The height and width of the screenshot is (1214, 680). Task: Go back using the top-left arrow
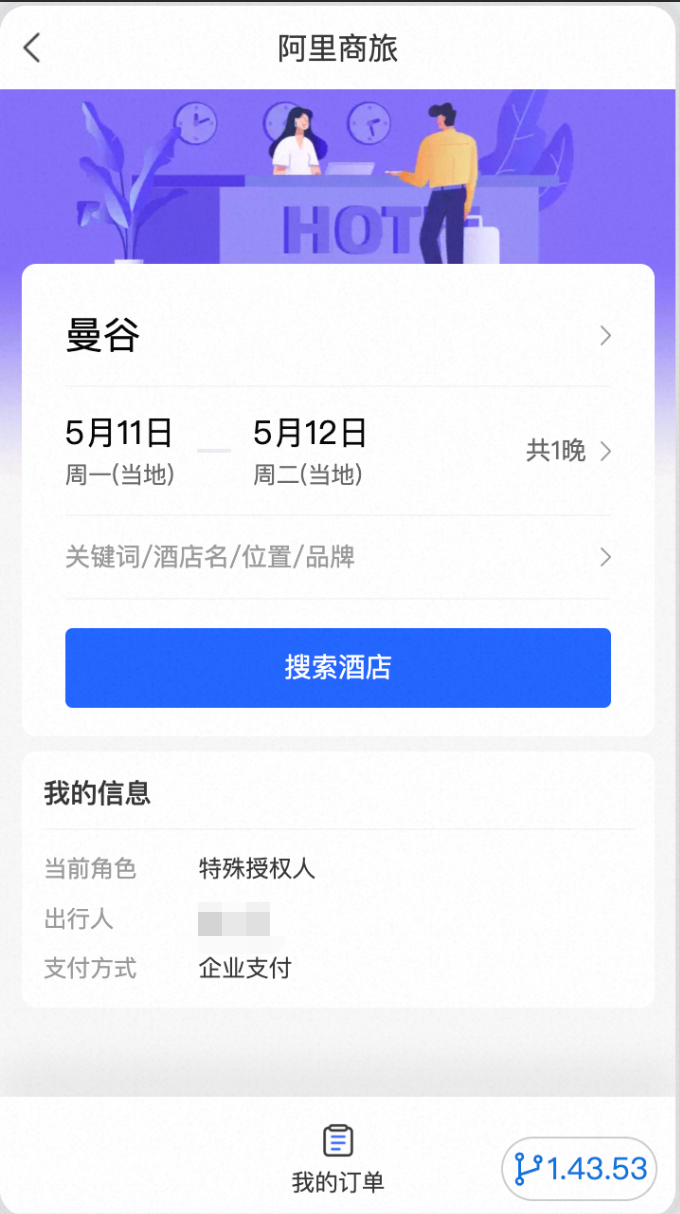[33, 47]
